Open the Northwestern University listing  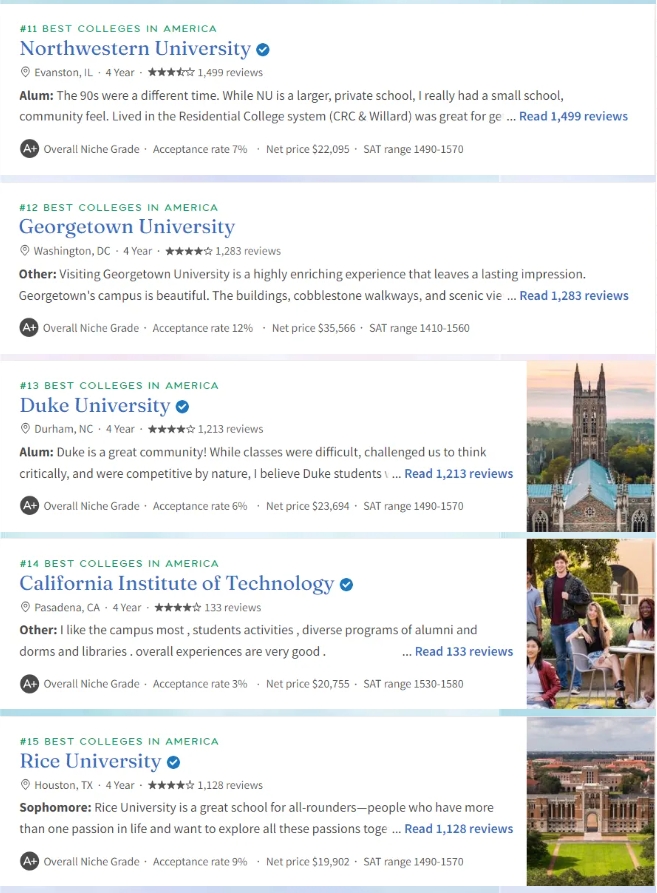point(135,49)
